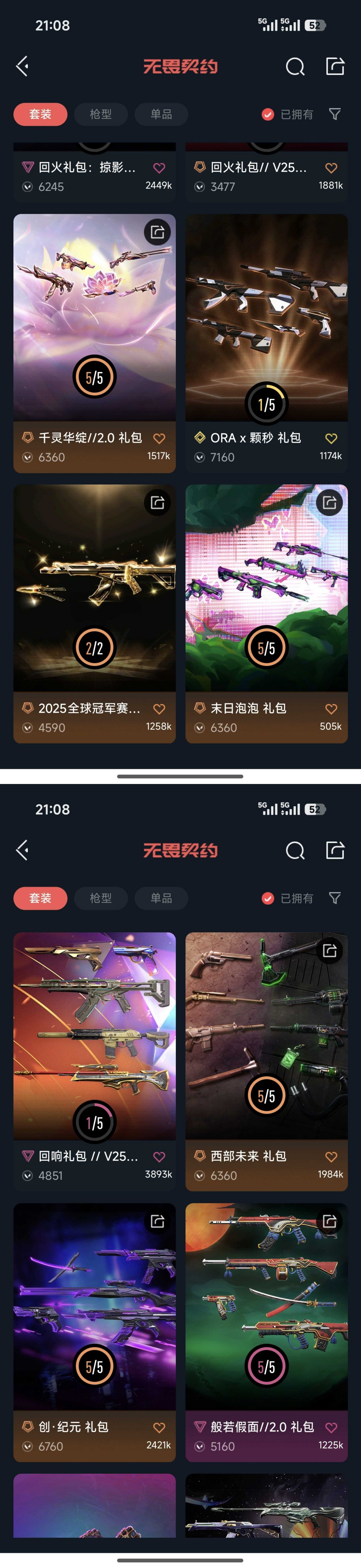Open the 般若假面//2.0 礼包 bundle card
361x1568 pixels.
(266, 1306)
